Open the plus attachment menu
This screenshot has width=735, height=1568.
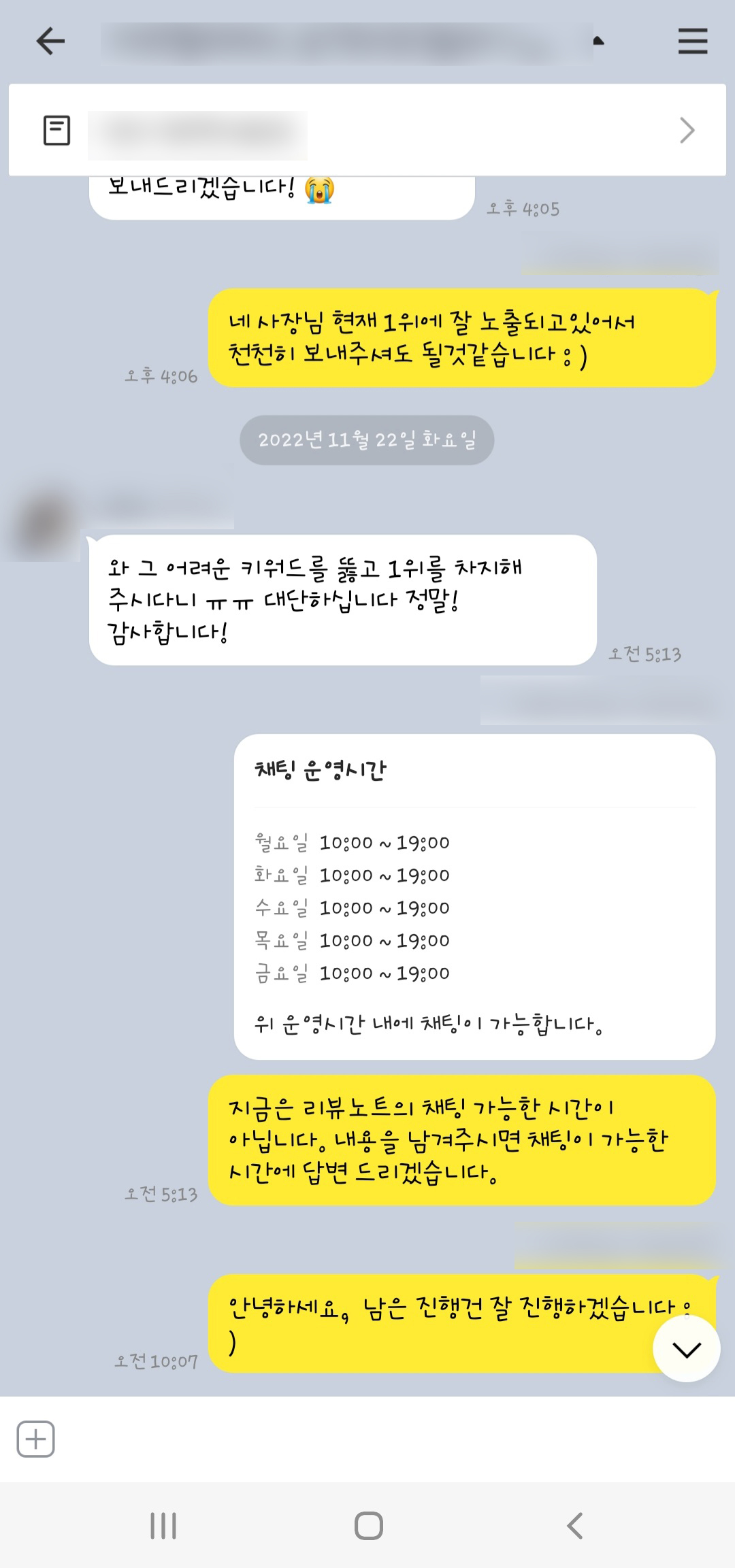click(x=35, y=1439)
